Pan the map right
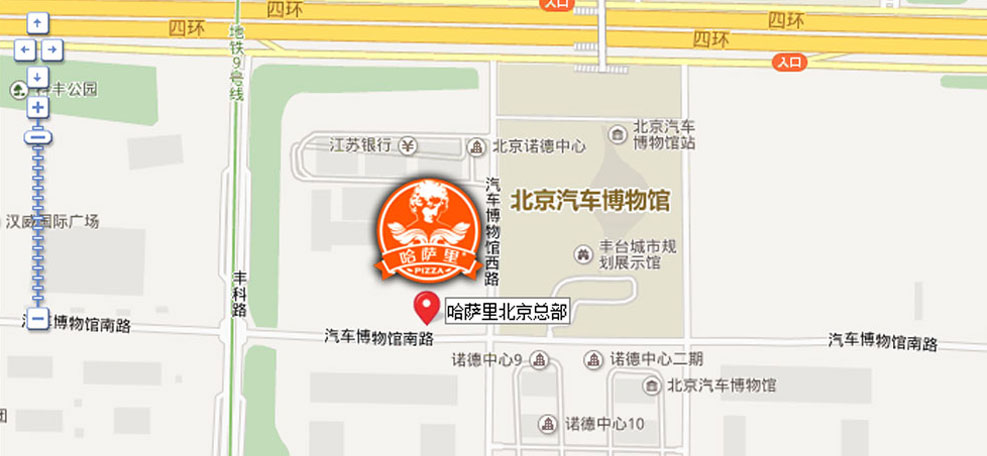Image resolution: width=987 pixels, height=456 pixels. pyautogui.click(x=52, y=48)
